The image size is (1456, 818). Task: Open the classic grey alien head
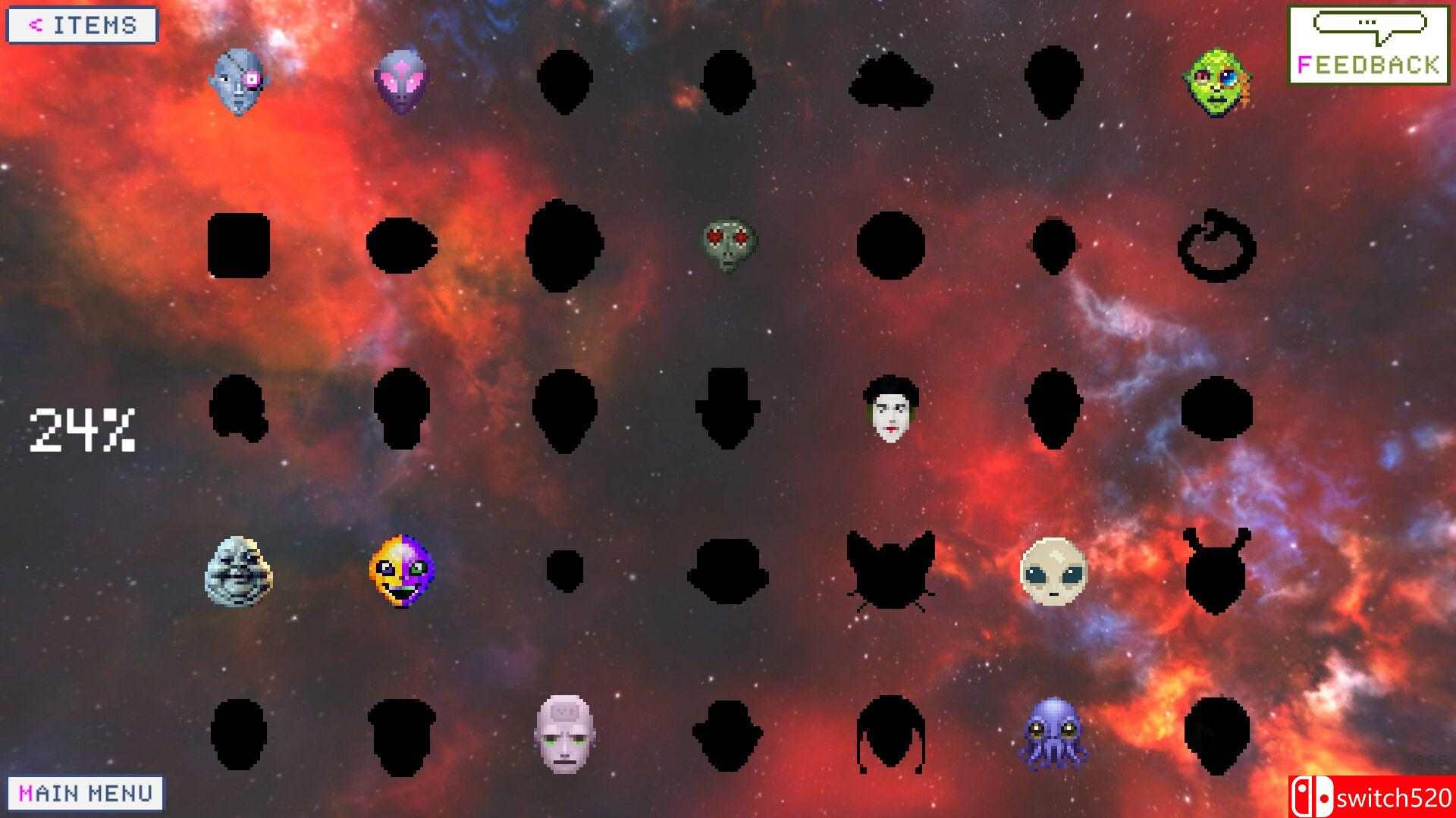(x=1053, y=571)
